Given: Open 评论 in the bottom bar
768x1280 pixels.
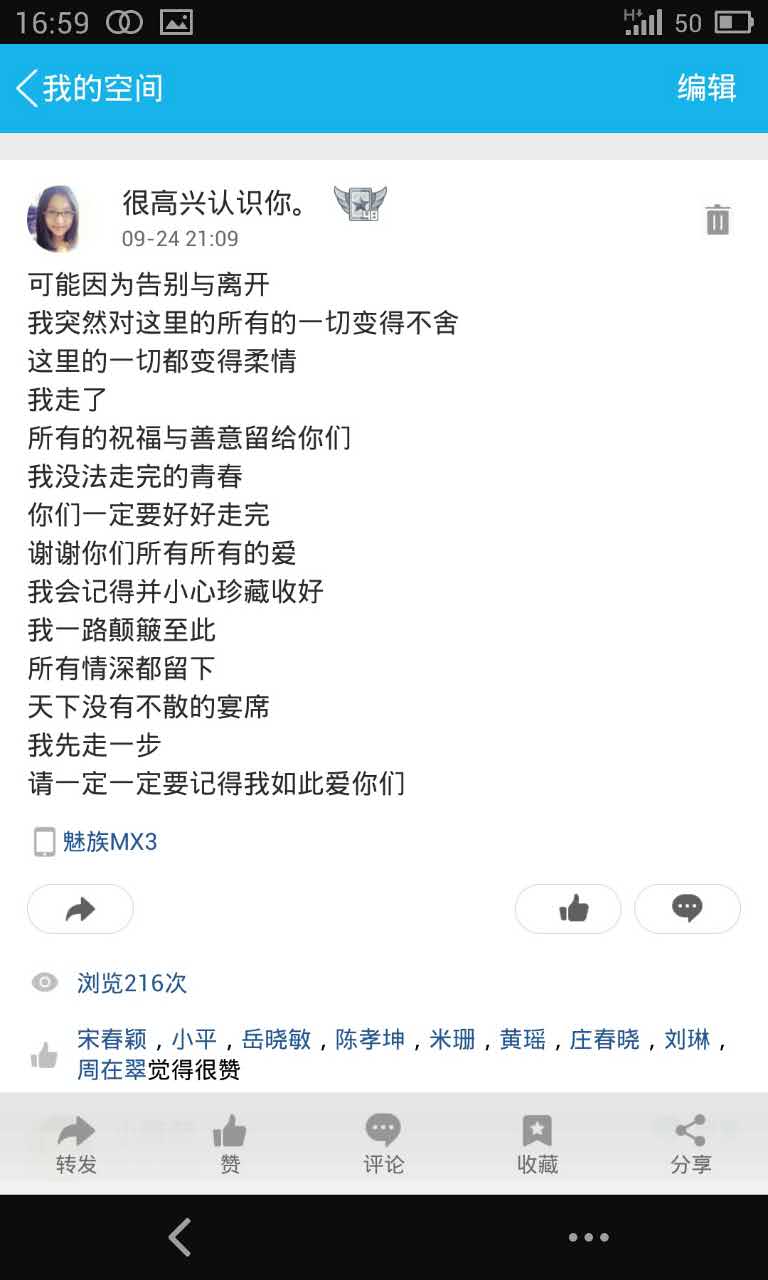Looking at the screenshot, I should [383, 1145].
